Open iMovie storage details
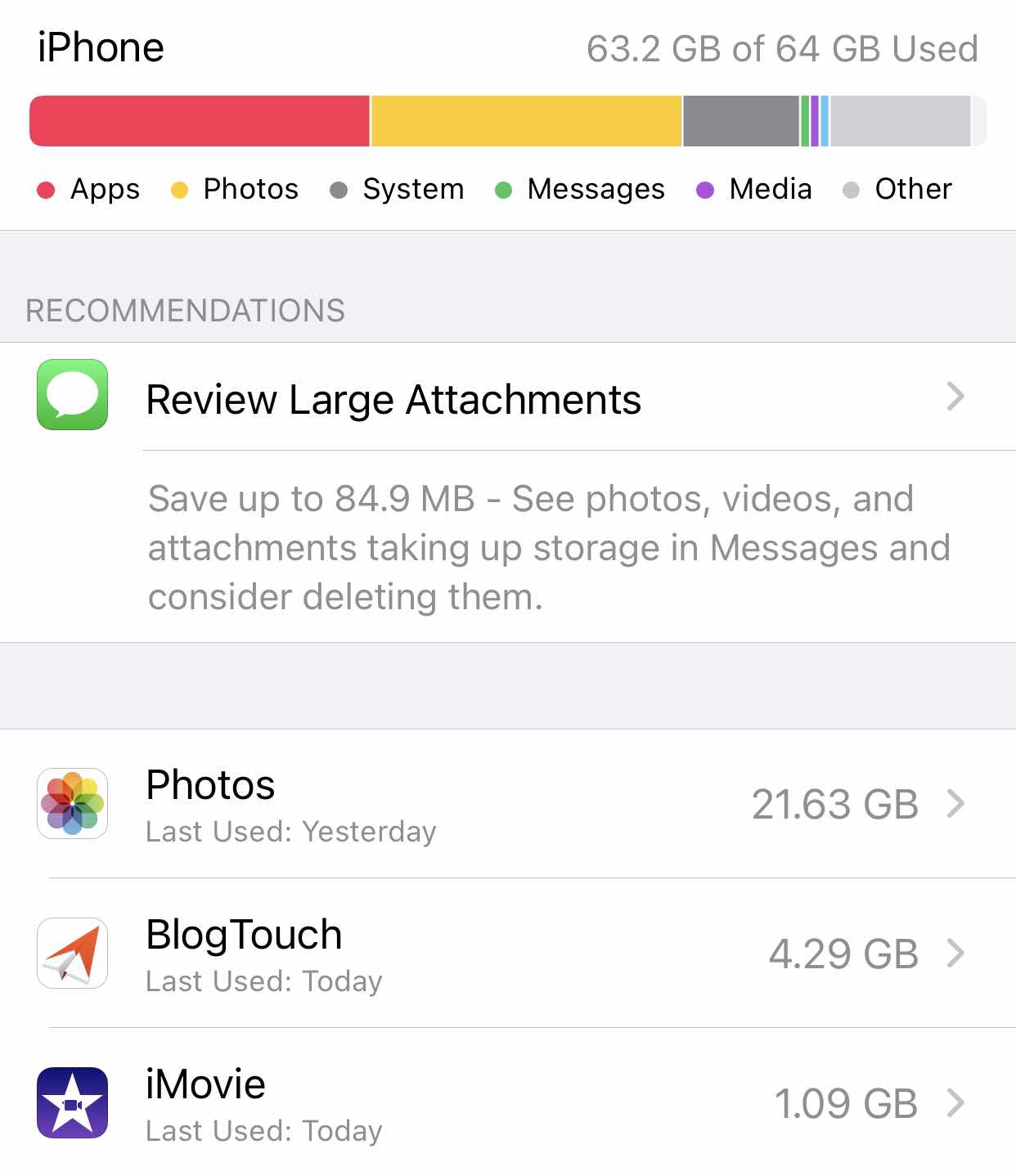This screenshot has height=1176, width=1016. [507, 1103]
